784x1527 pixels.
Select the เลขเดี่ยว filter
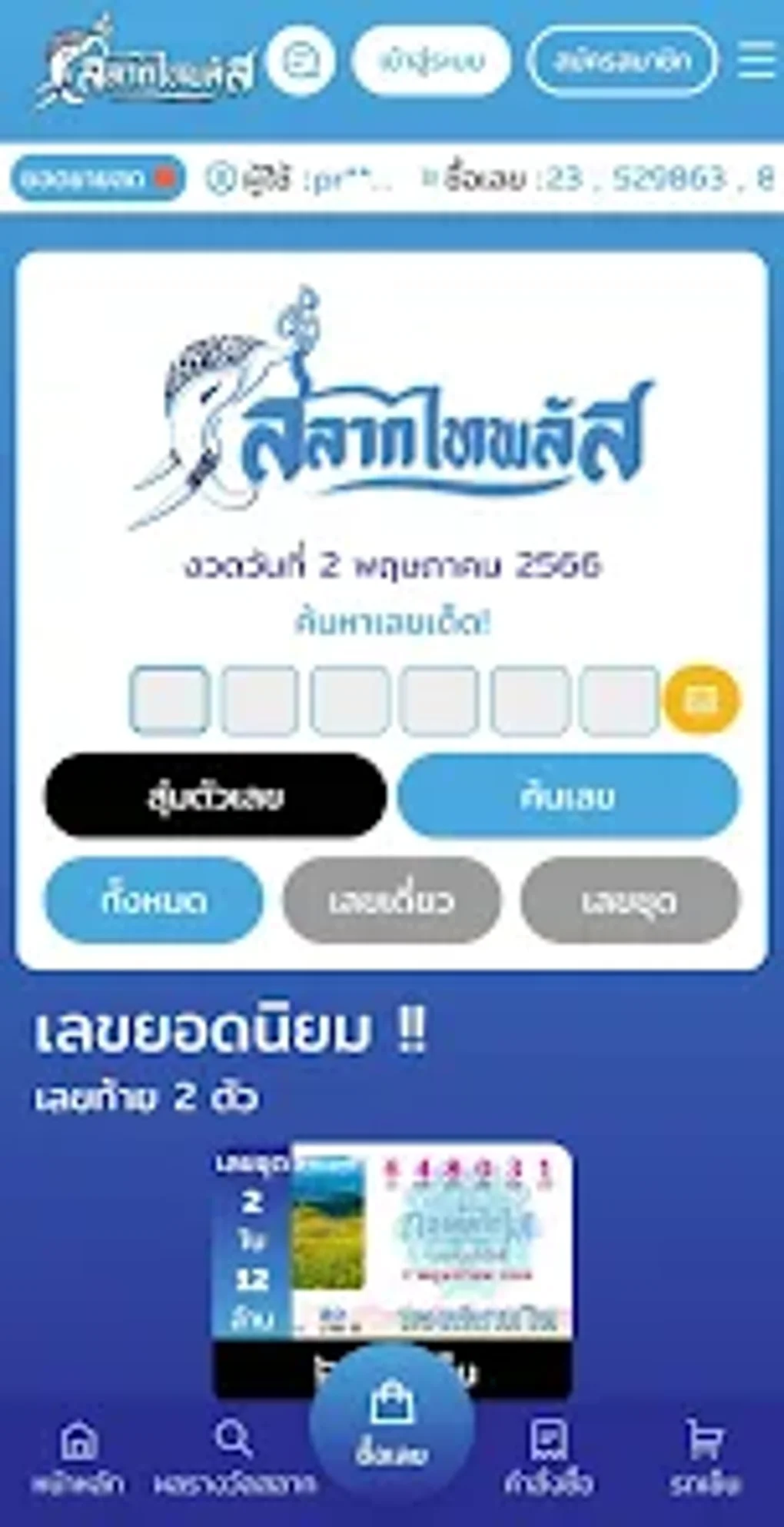391,900
